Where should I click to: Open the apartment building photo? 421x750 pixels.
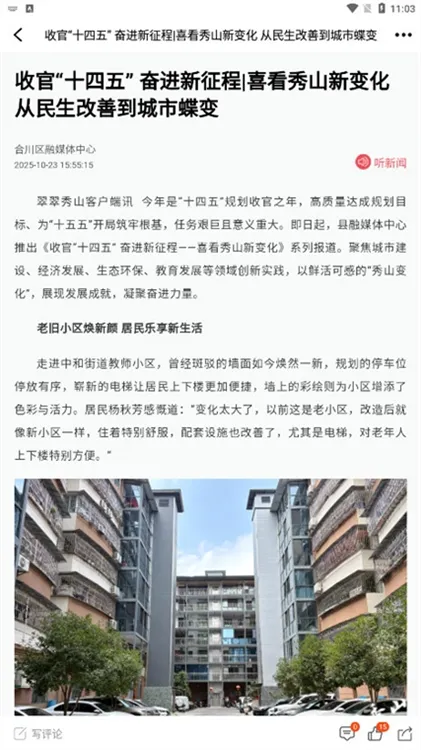pyautogui.click(x=210, y=597)
